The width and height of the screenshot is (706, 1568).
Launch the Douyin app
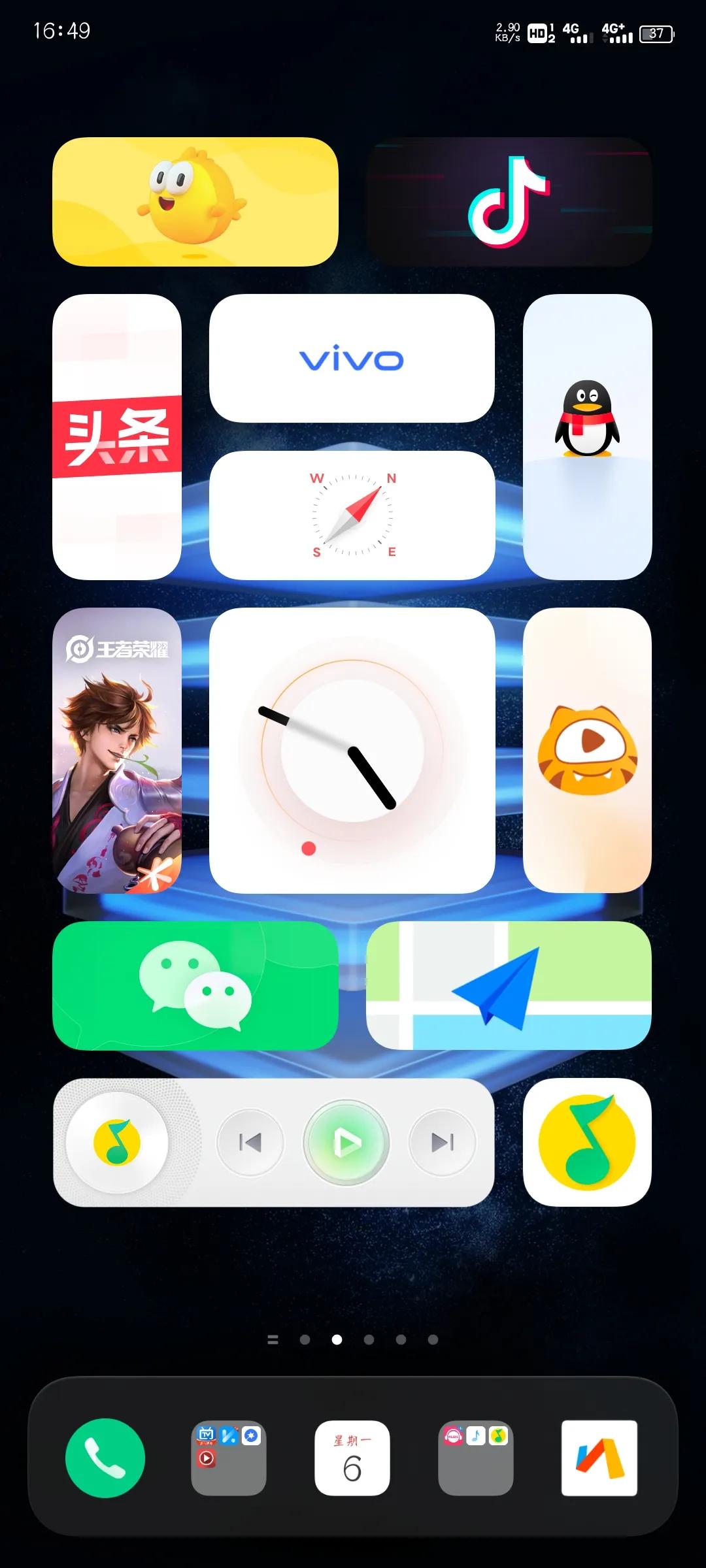coord(509,202)
